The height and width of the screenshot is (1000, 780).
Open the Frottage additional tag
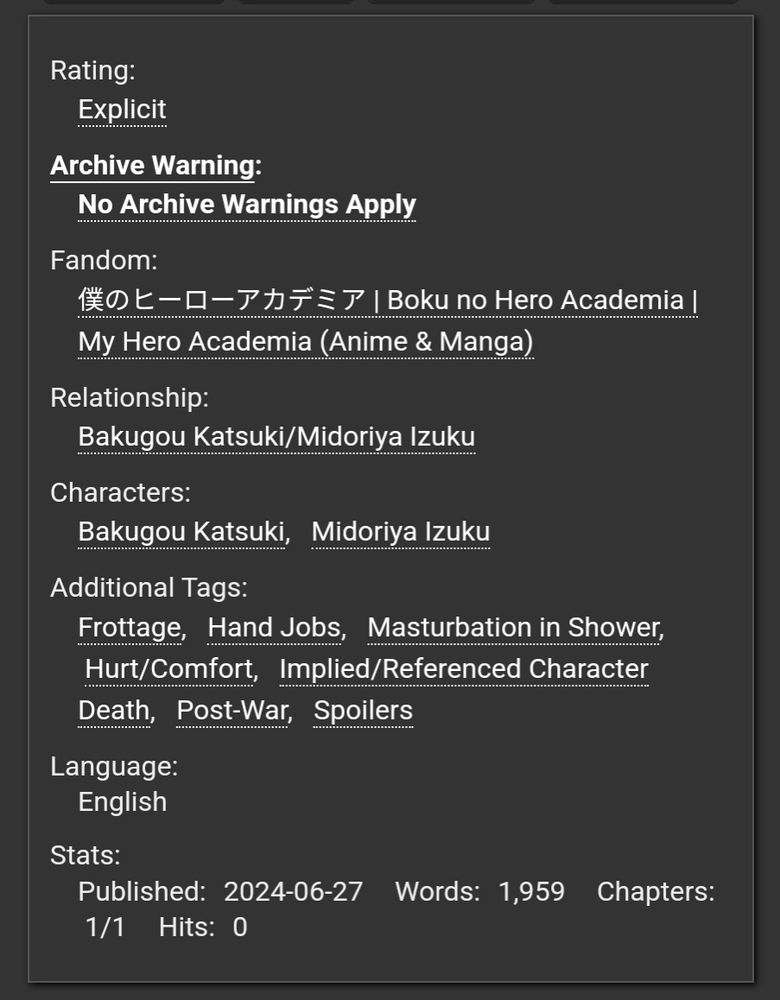tap(128, 627)
